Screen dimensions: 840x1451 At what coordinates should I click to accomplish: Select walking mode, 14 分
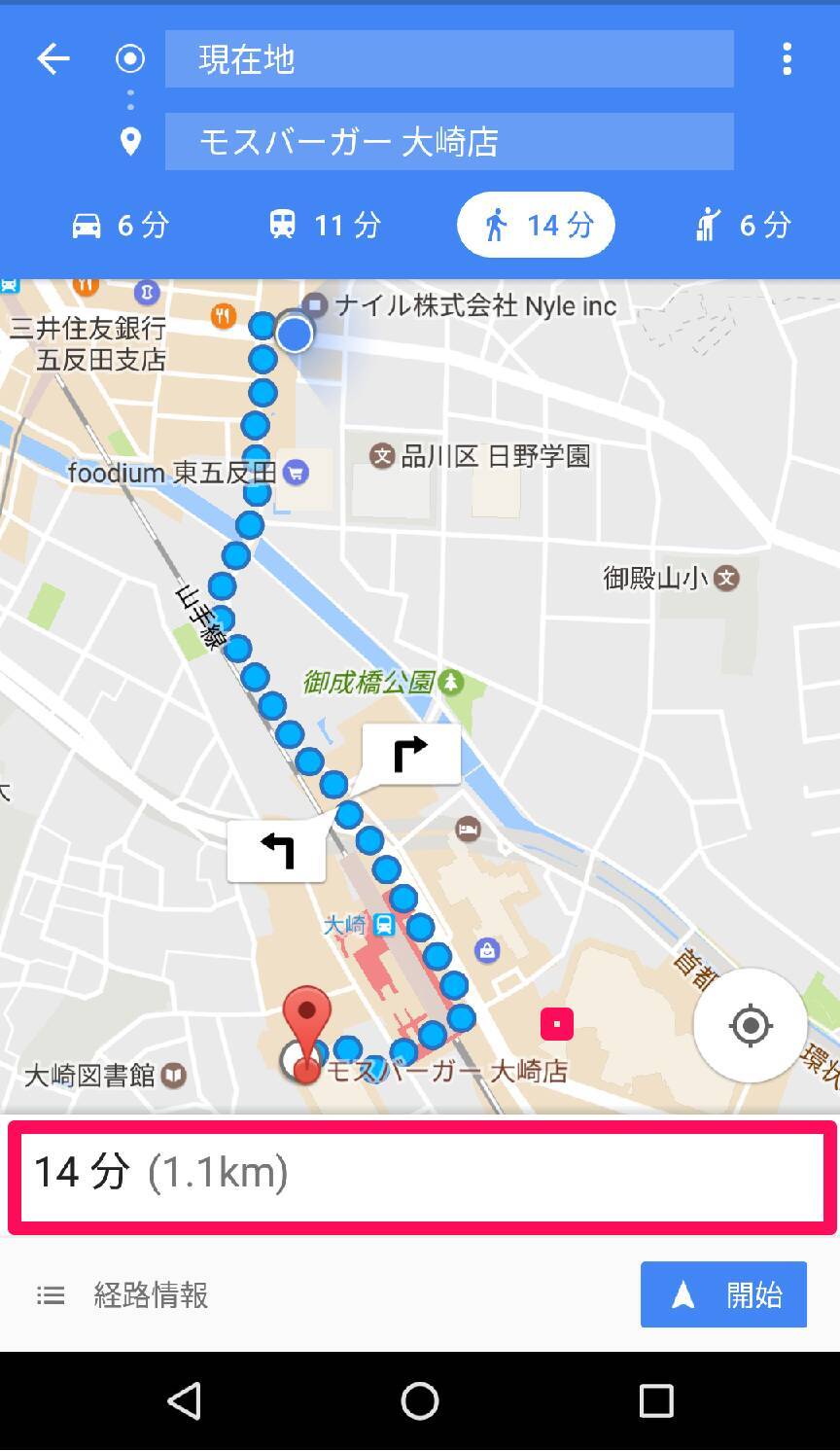pyautogui.click(x=536, y=226)
